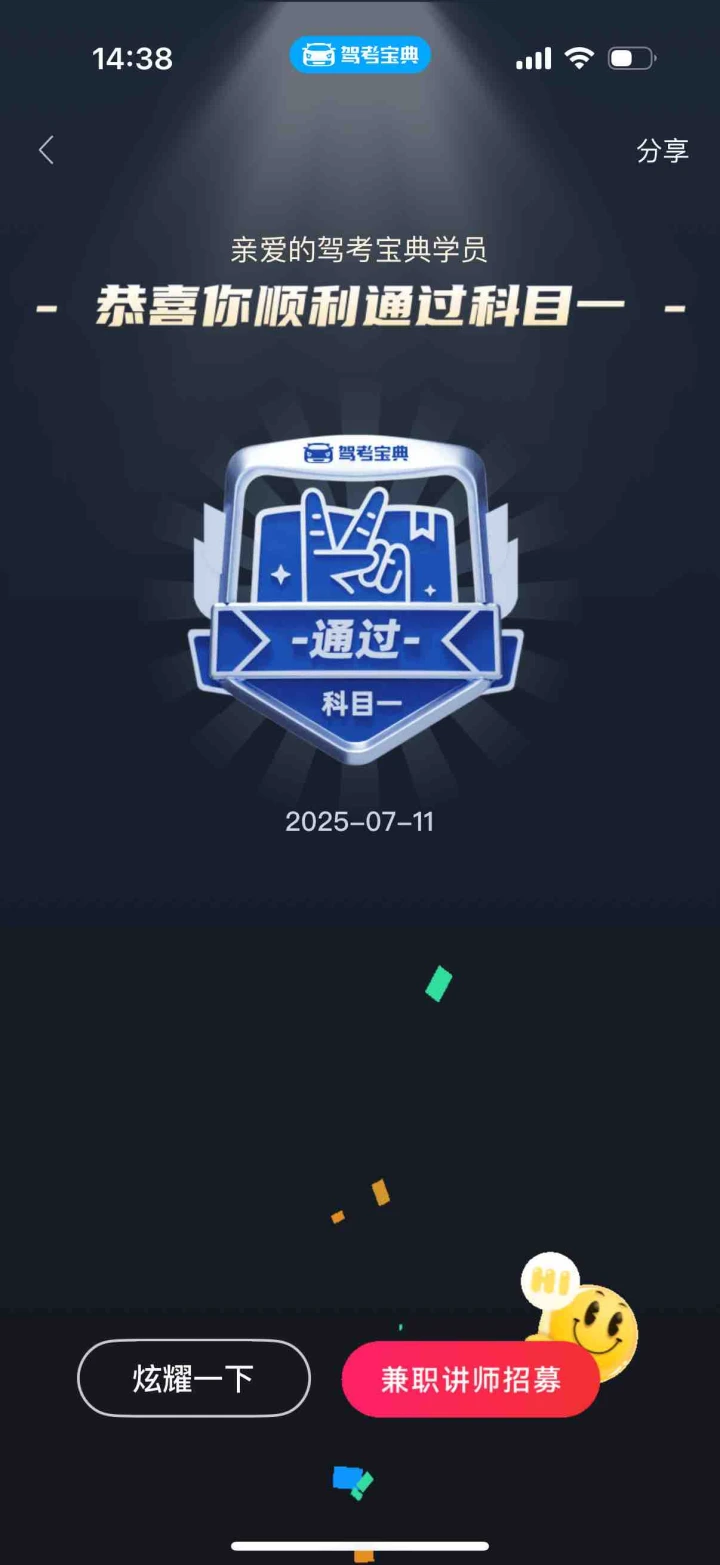The height and width of the screenshot is (1565, 720).
Task: Tap the 炫耀一下 button
Action: pos(194,1379)
